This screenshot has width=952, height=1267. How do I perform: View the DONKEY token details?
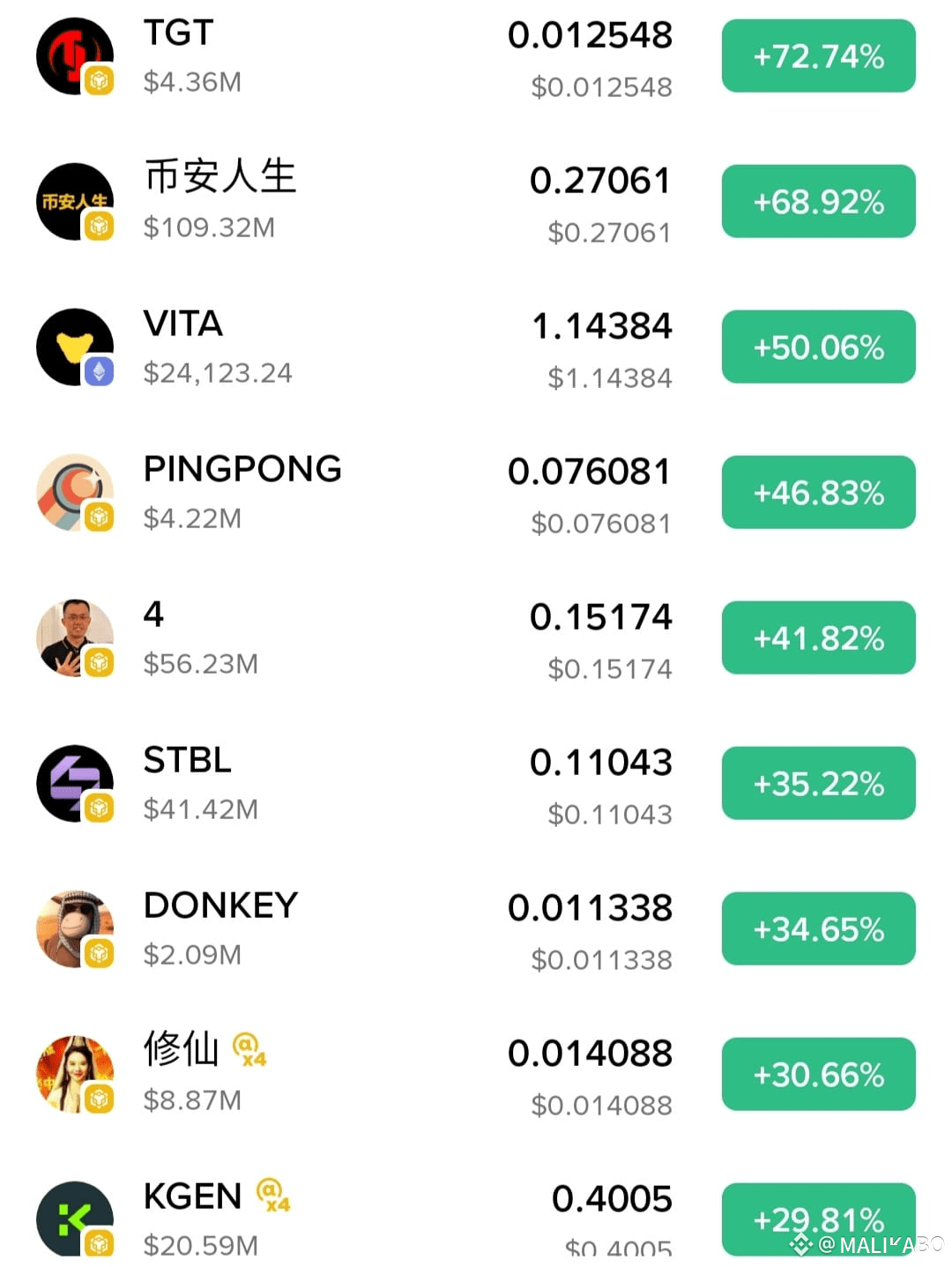pos(476,929)
